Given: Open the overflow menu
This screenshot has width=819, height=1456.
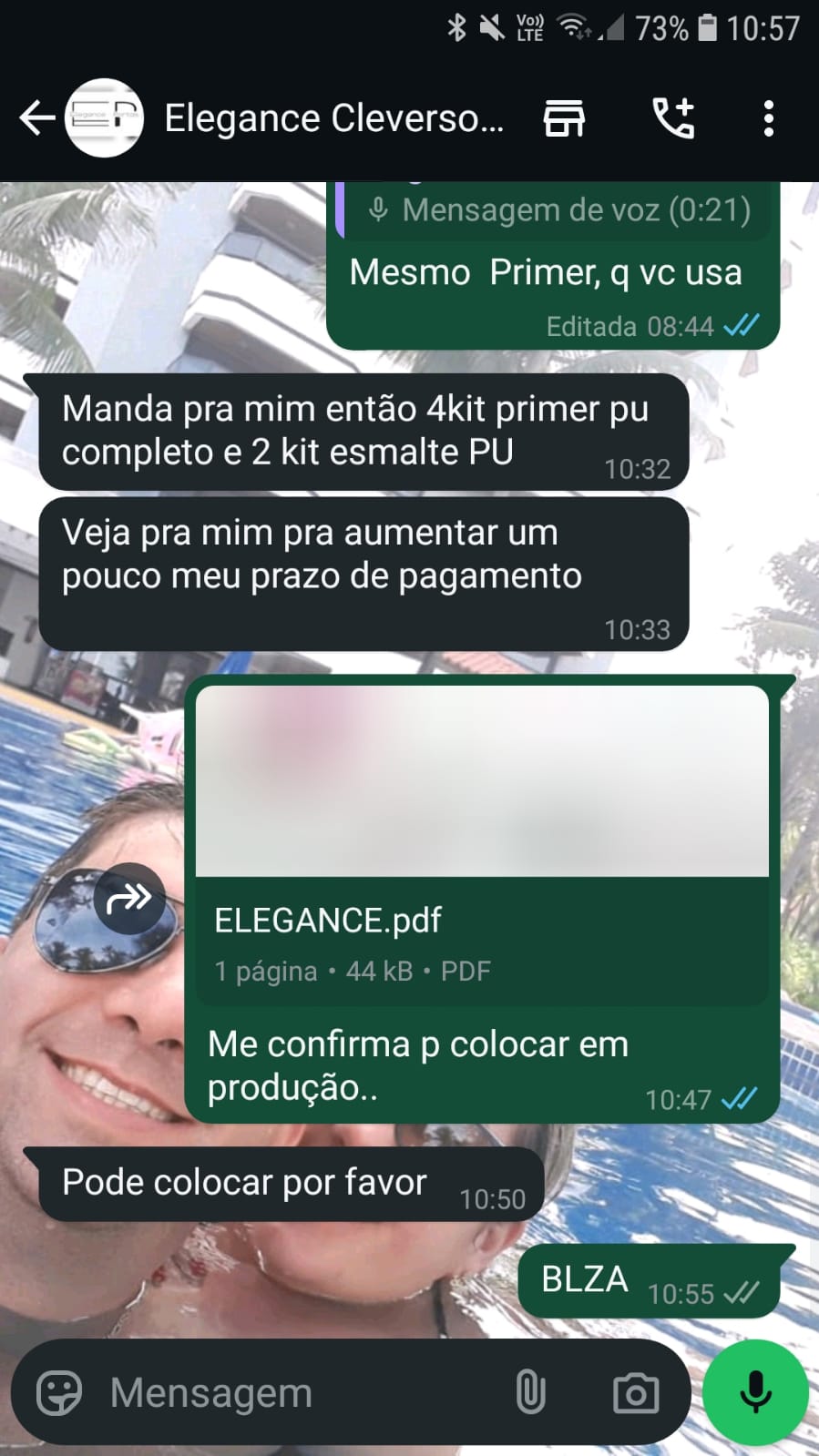Looking at the screenshot, I should click(768, 118).
